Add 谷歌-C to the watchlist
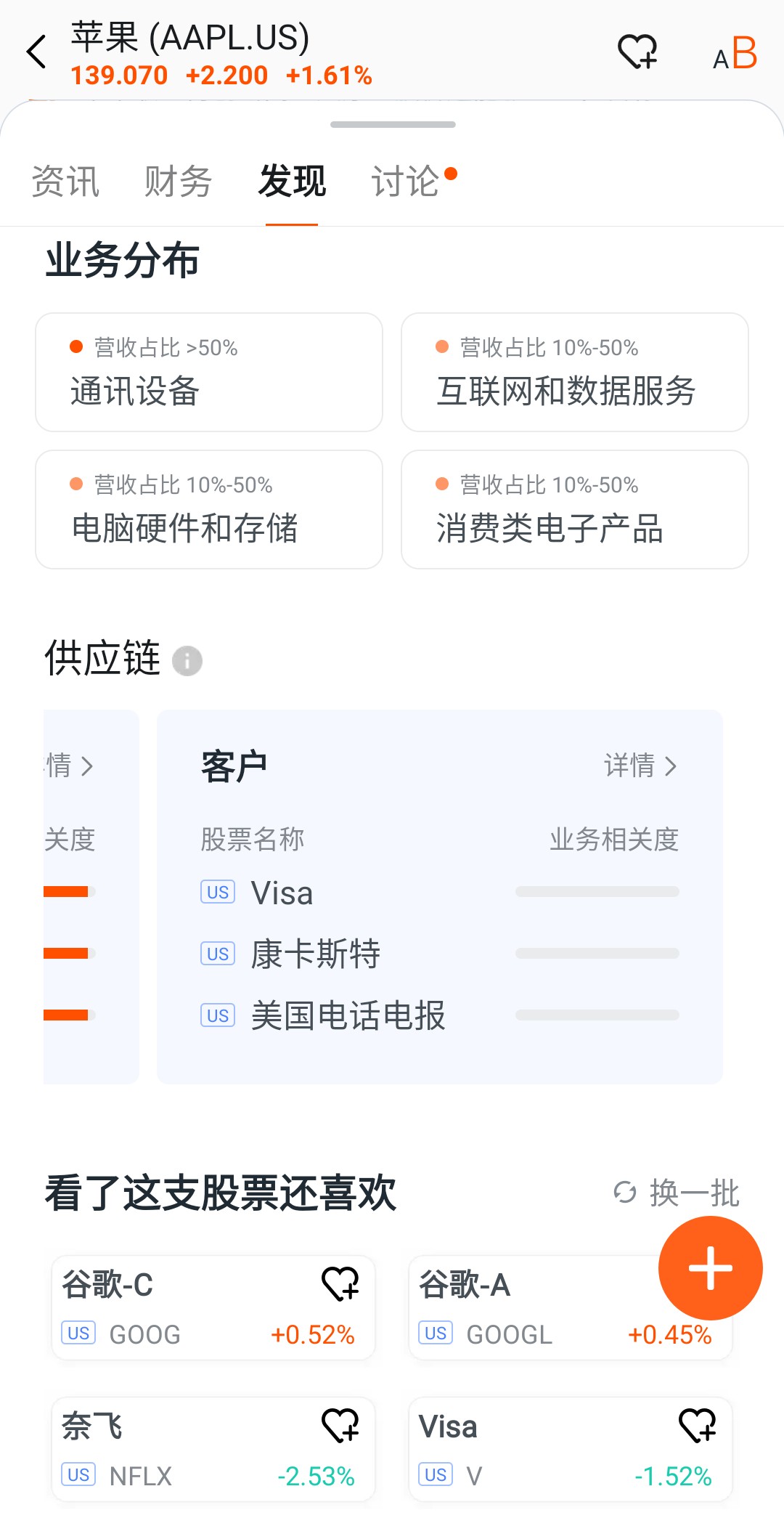 [340, 1284]
